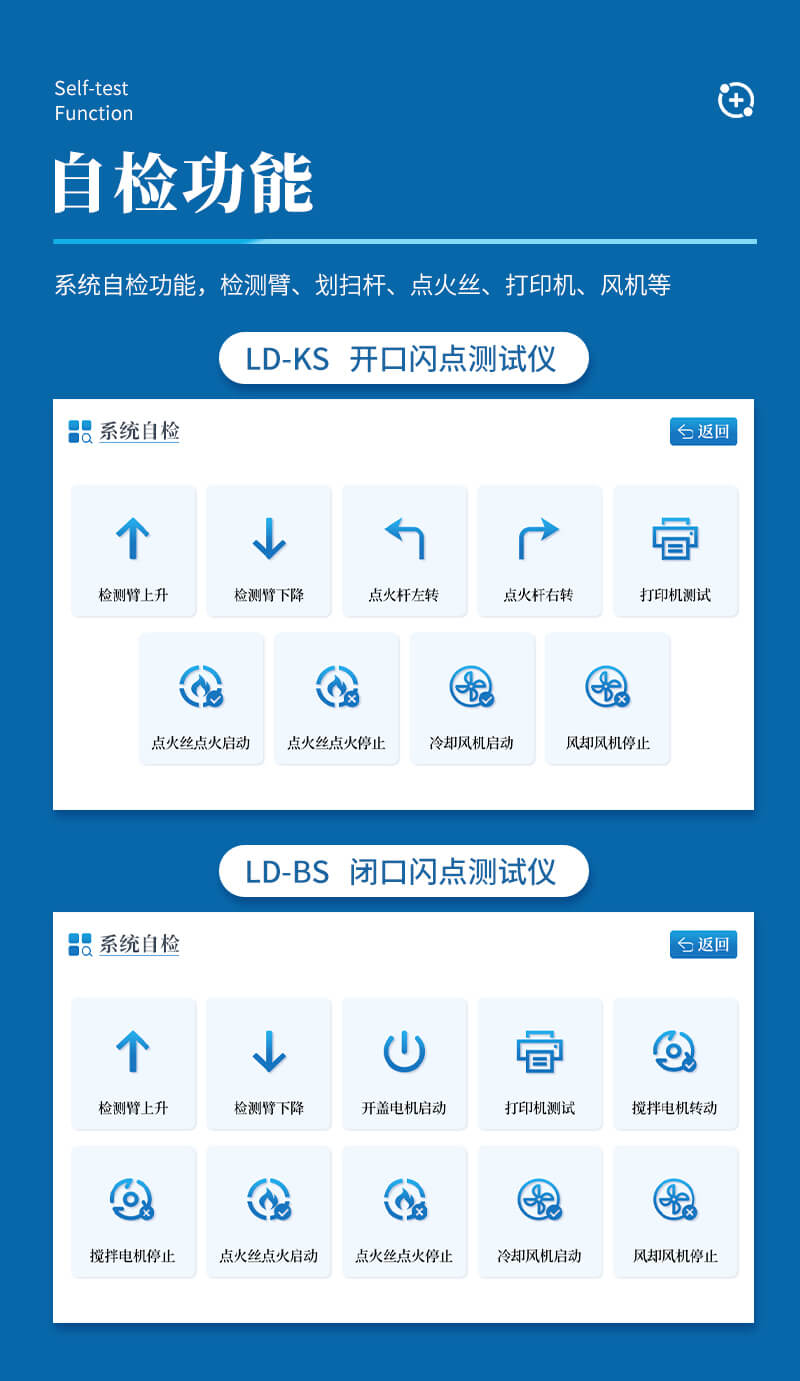Stop 搅拌电机停止 stirring motor icon

click(133, 1198)
